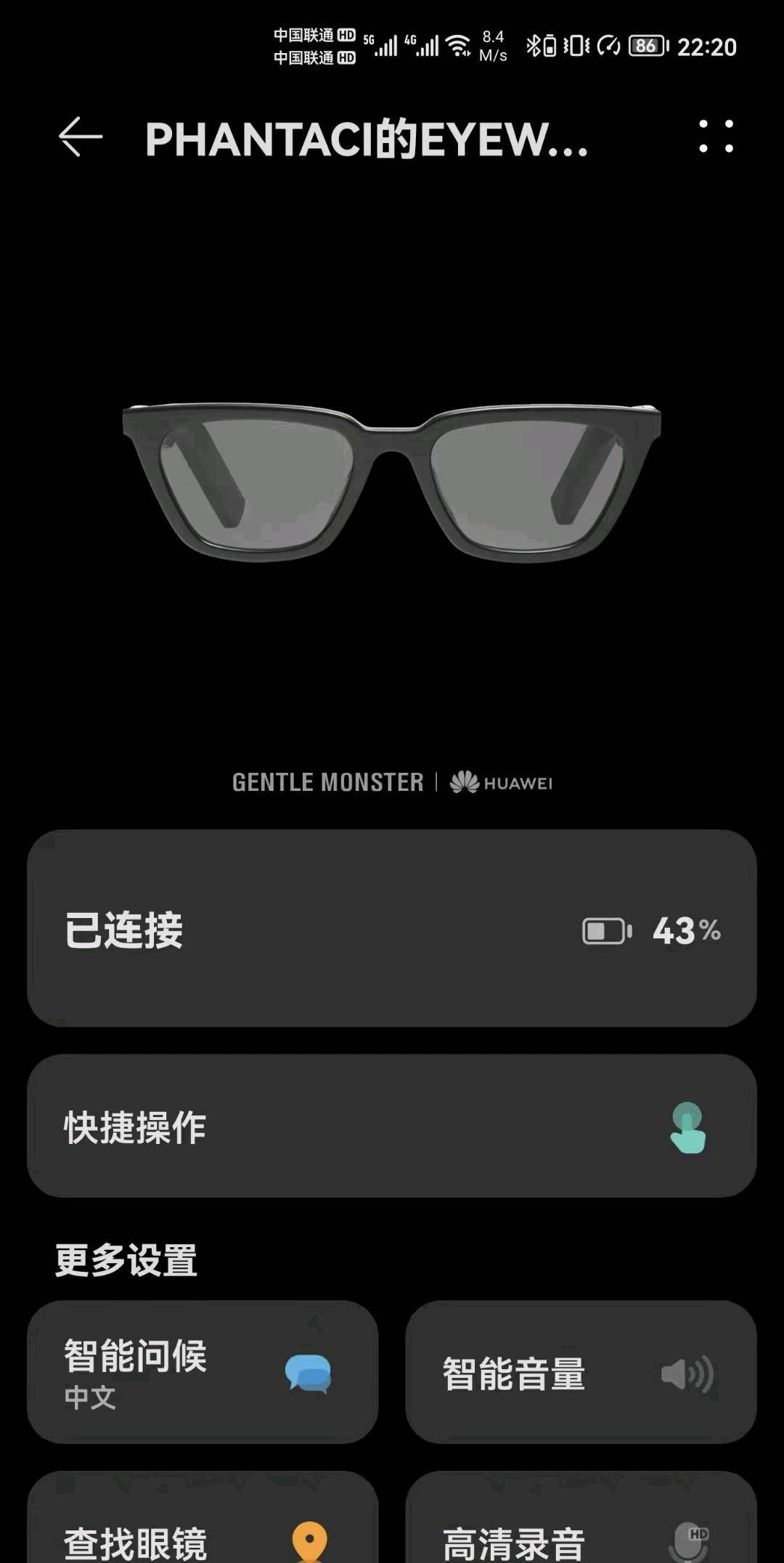Open 快捷操作 shortcut gestures settings
This screenshot has width=784, height=1563.
click(x=392, y=1126)
